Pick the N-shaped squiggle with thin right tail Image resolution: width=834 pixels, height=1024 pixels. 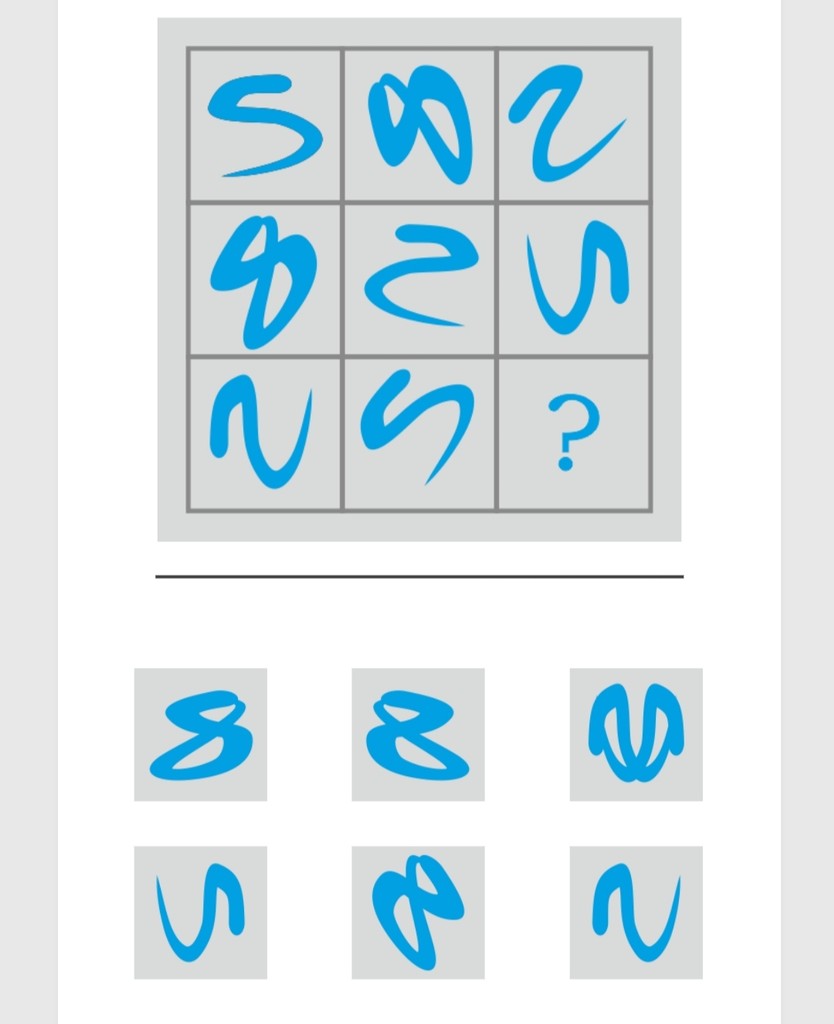pyautogui.click(x=636, y=912)
